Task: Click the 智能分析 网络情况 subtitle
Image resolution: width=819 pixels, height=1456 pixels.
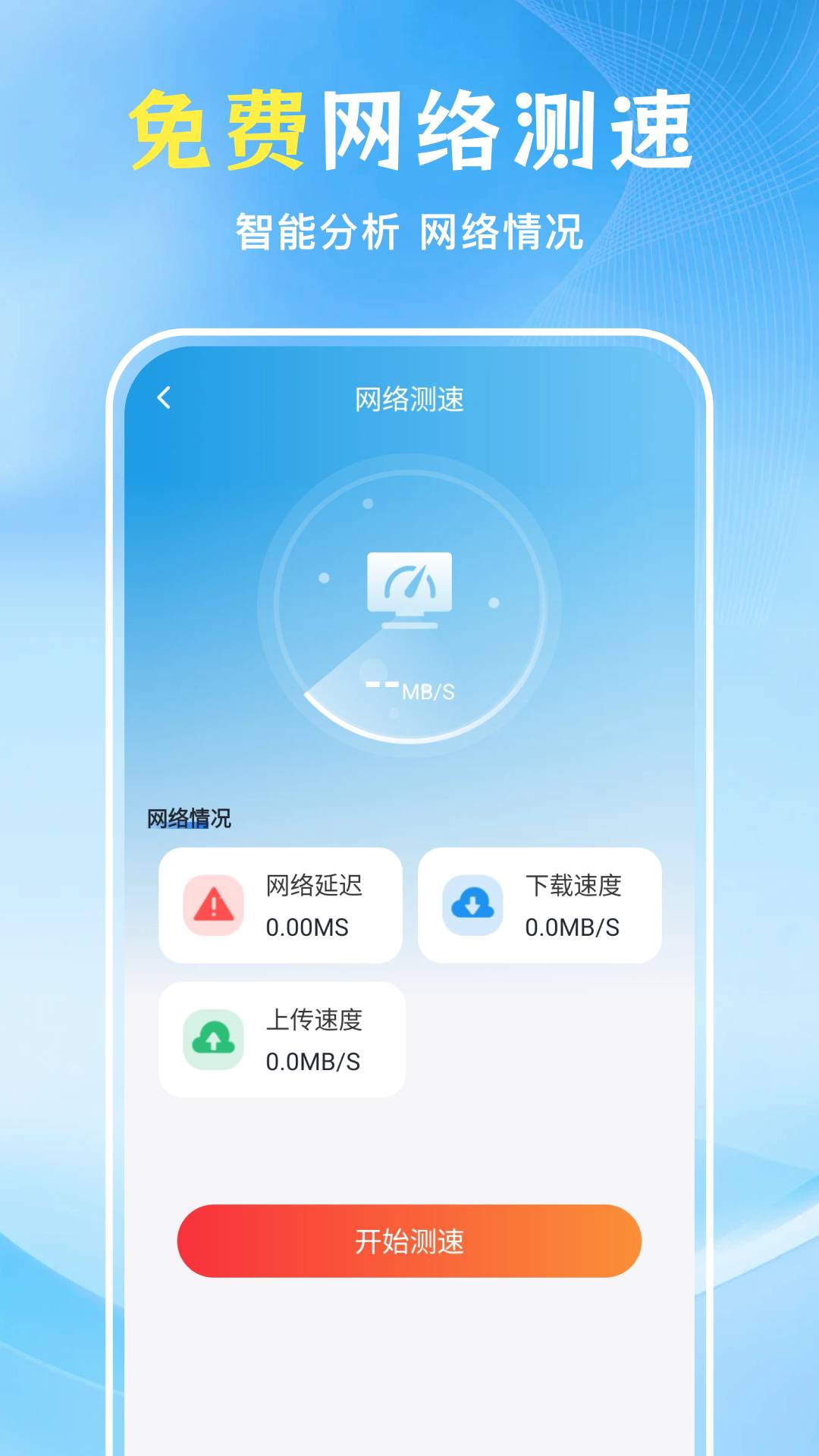Action: 409,229
